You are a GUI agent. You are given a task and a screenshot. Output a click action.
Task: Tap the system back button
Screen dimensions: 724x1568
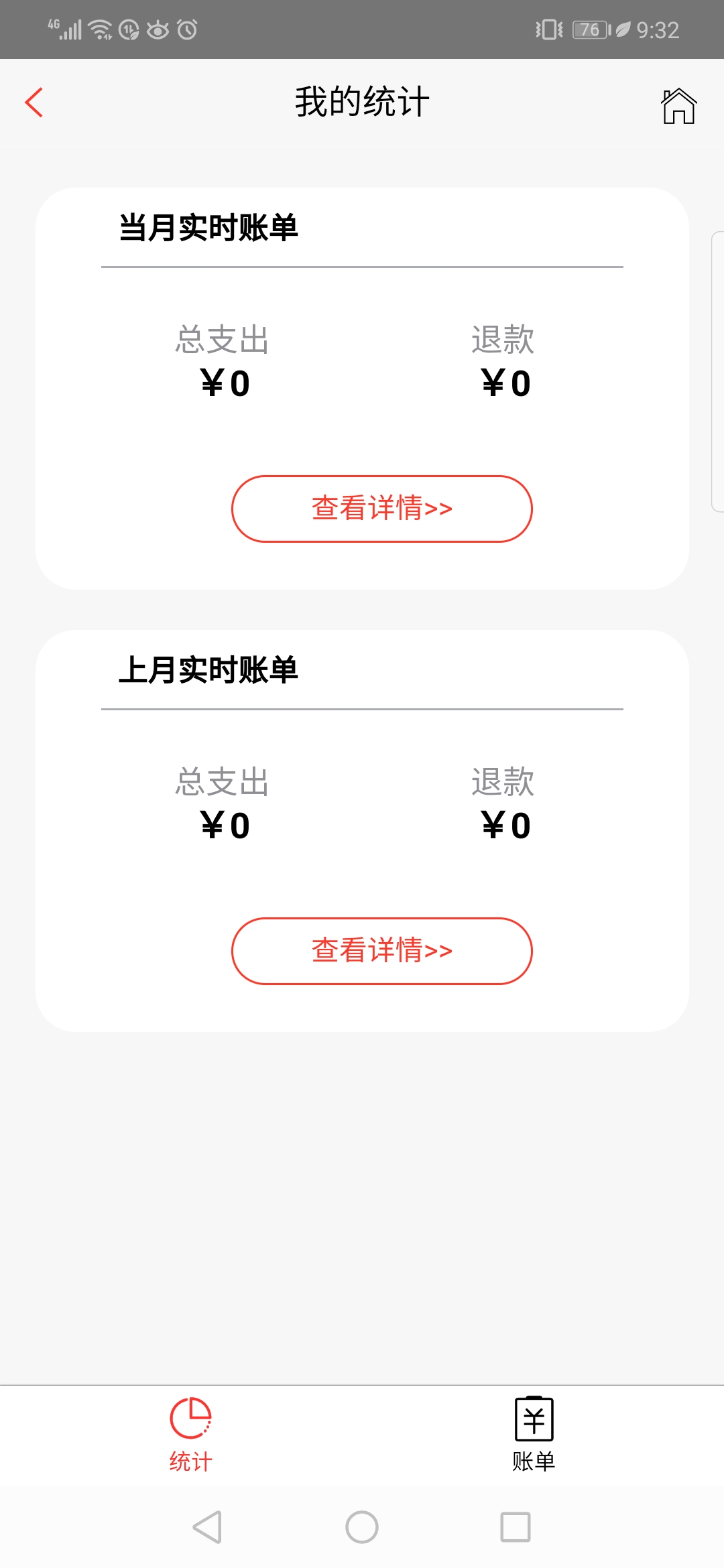207,1527
